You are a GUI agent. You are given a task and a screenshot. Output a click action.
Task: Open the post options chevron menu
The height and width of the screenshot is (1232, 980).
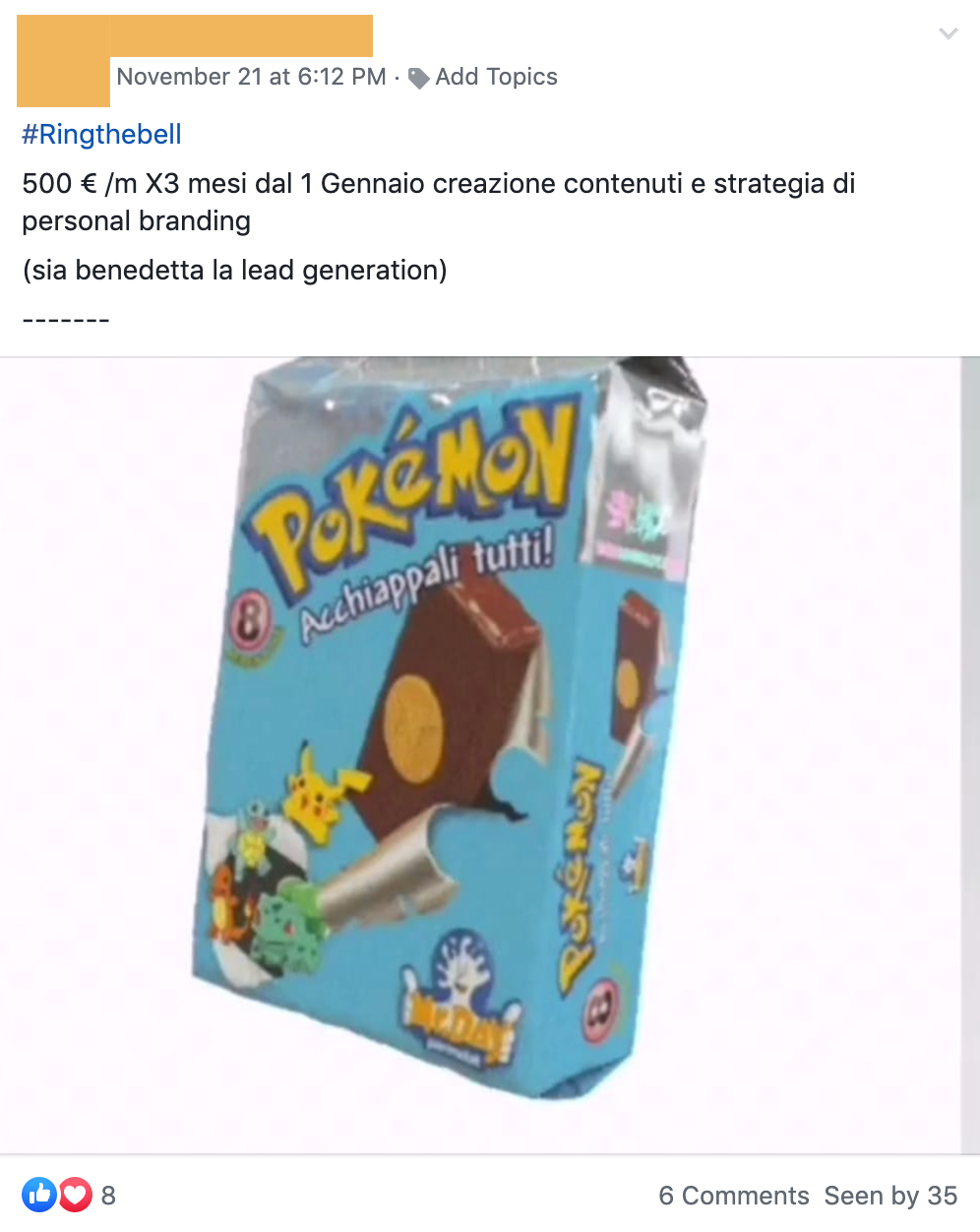[948, 33]
